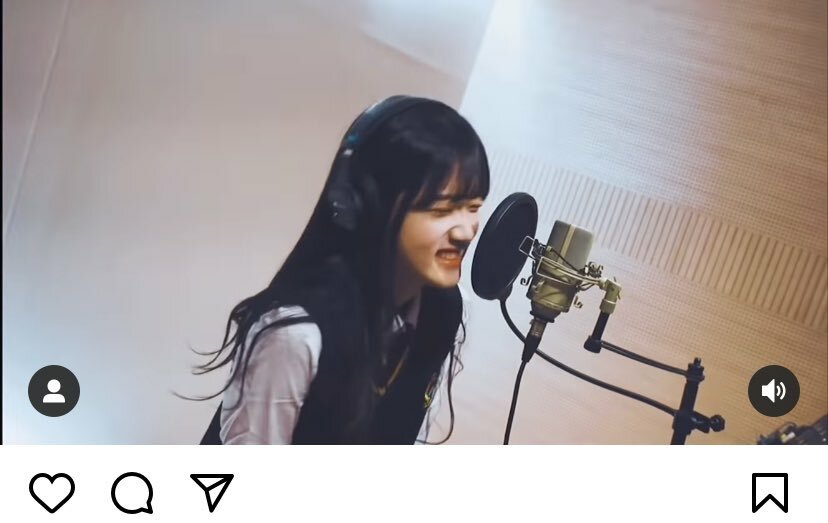The height and width of the screenshot is (523, 828).
Task: Like this video post
Action: pos(52,493)
